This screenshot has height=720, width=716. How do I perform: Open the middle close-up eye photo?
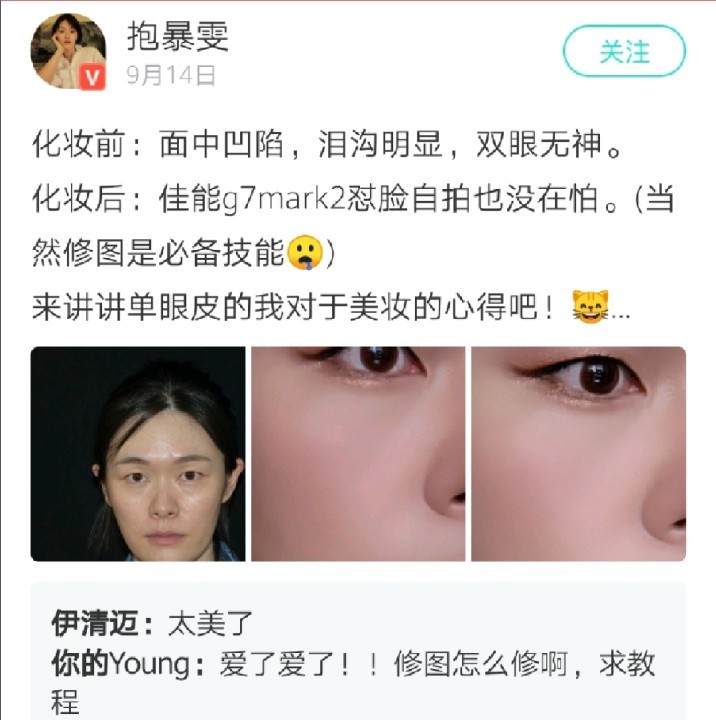pos(358,453)
